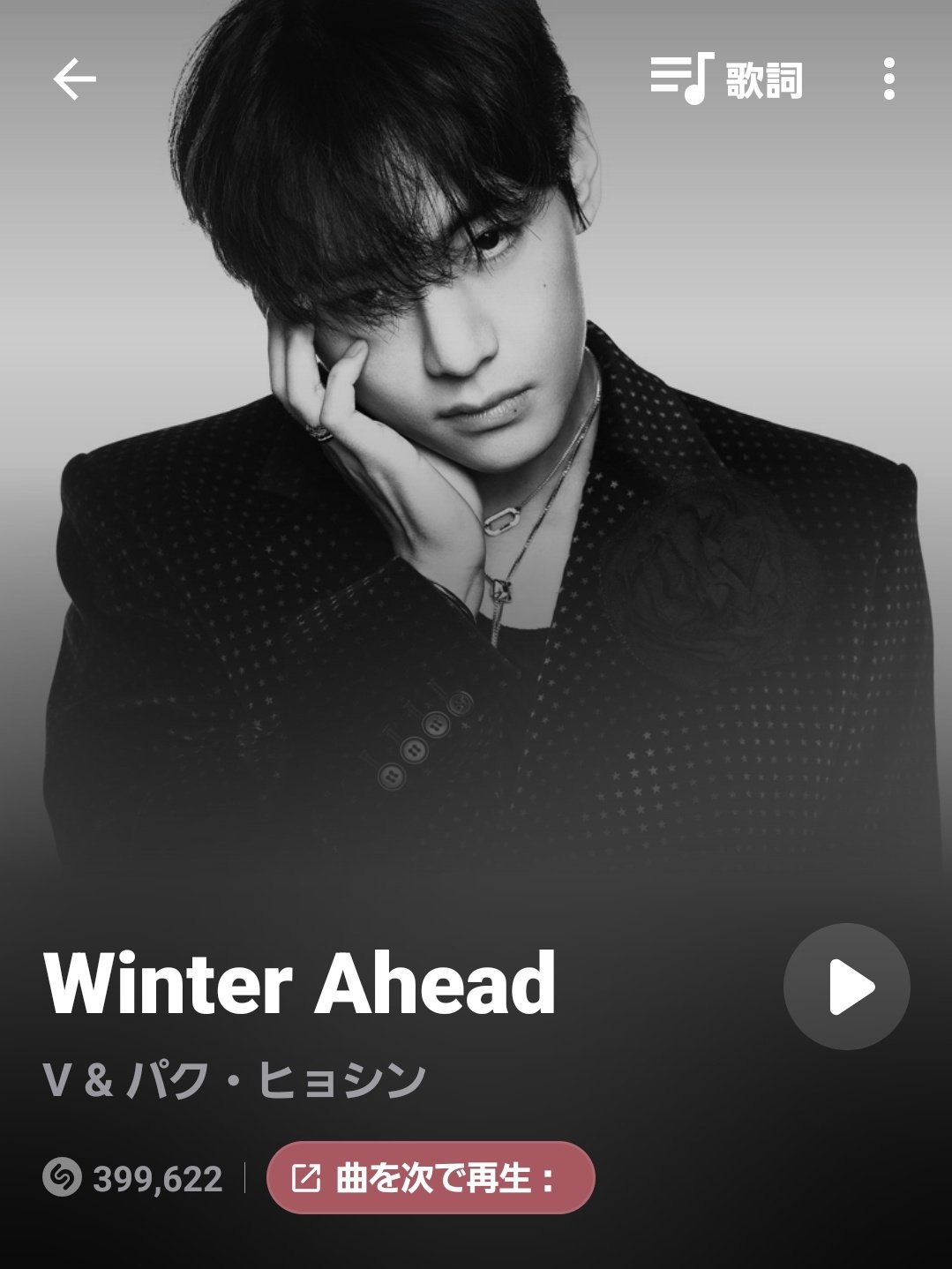
Task: Tap the 曲を次で再生 button
Action: pyautogui.click(x=431, y=1177)
